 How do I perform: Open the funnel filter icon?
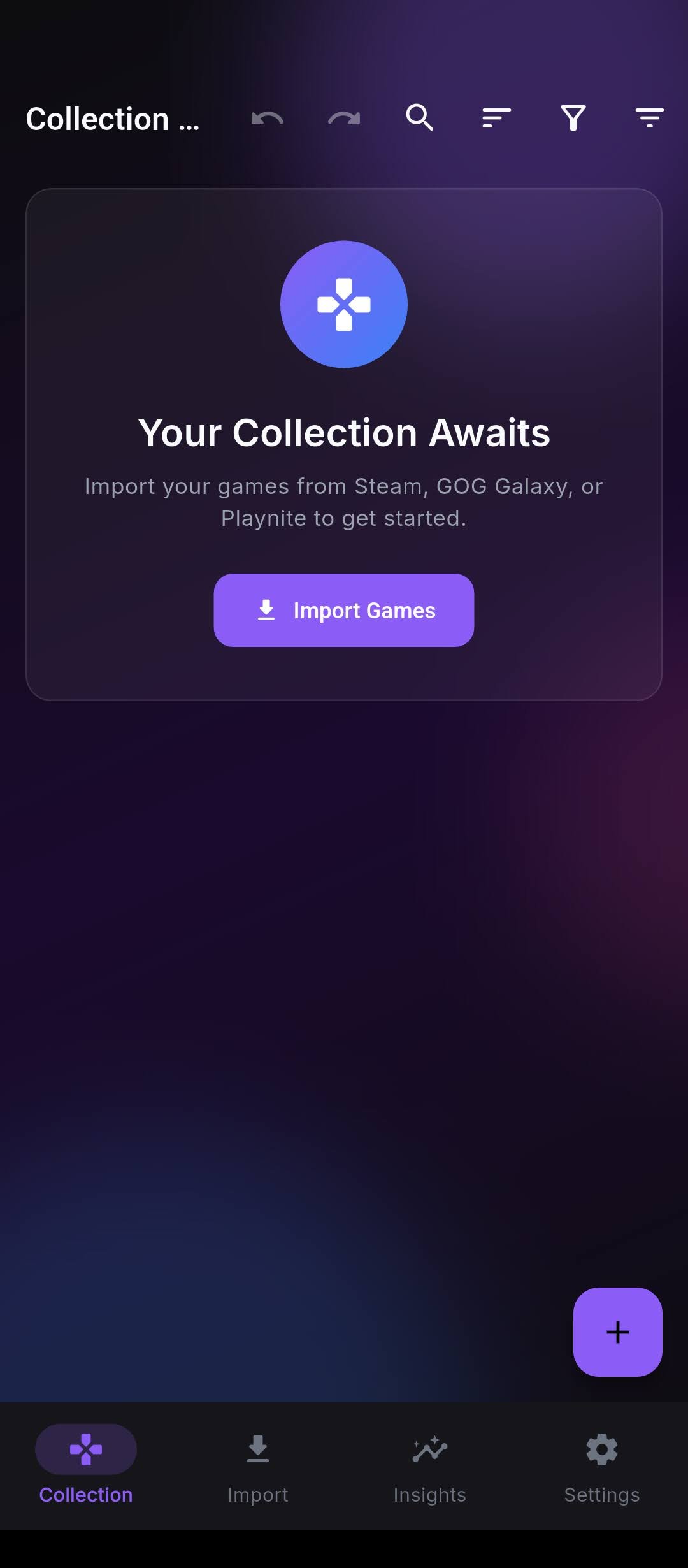[x=573, y=119]
